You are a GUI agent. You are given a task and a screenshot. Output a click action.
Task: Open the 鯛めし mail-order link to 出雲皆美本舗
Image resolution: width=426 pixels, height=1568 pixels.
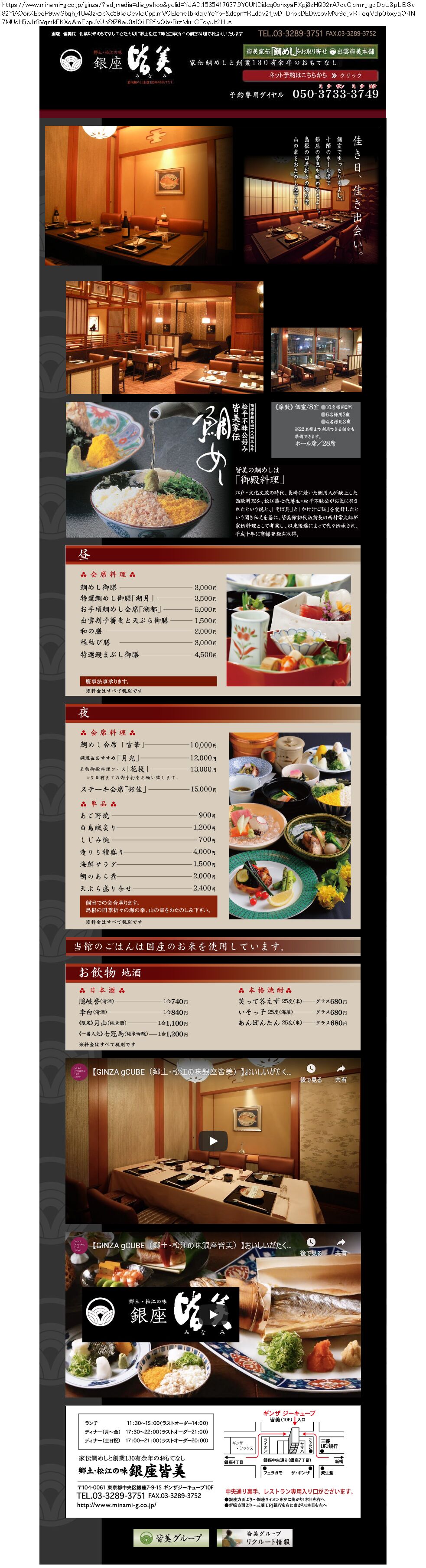tap(310, 52)
